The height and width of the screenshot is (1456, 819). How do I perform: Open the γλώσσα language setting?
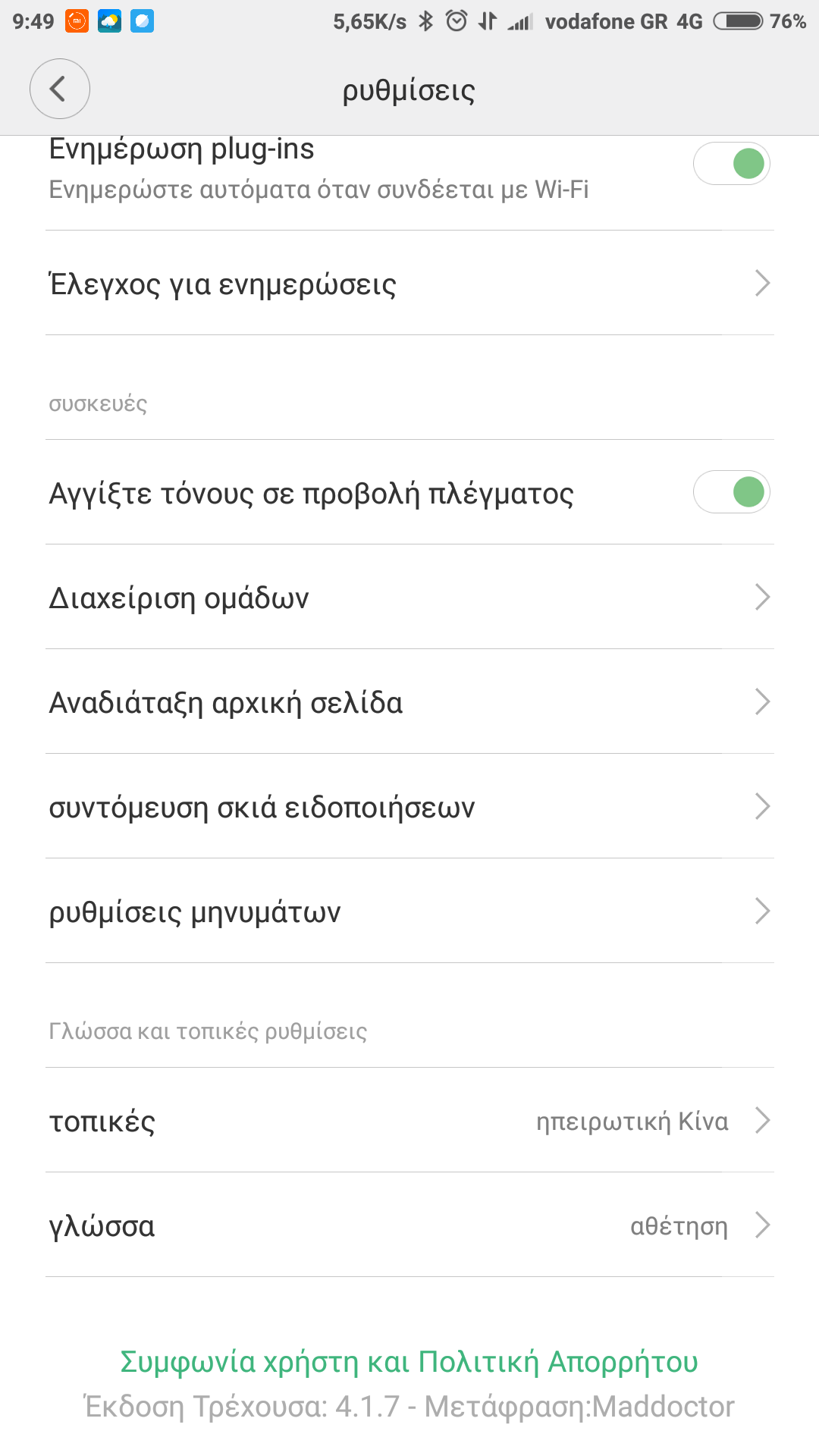pos(409,1225)
